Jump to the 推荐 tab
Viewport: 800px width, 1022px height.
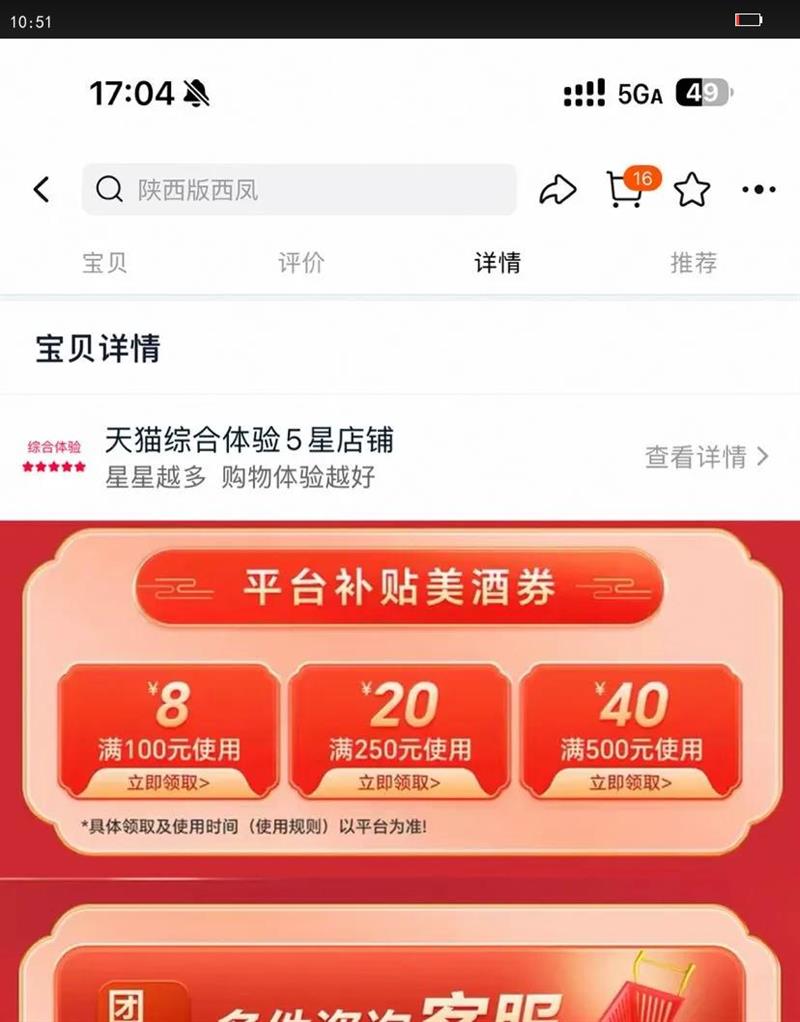tap(694, 263)
